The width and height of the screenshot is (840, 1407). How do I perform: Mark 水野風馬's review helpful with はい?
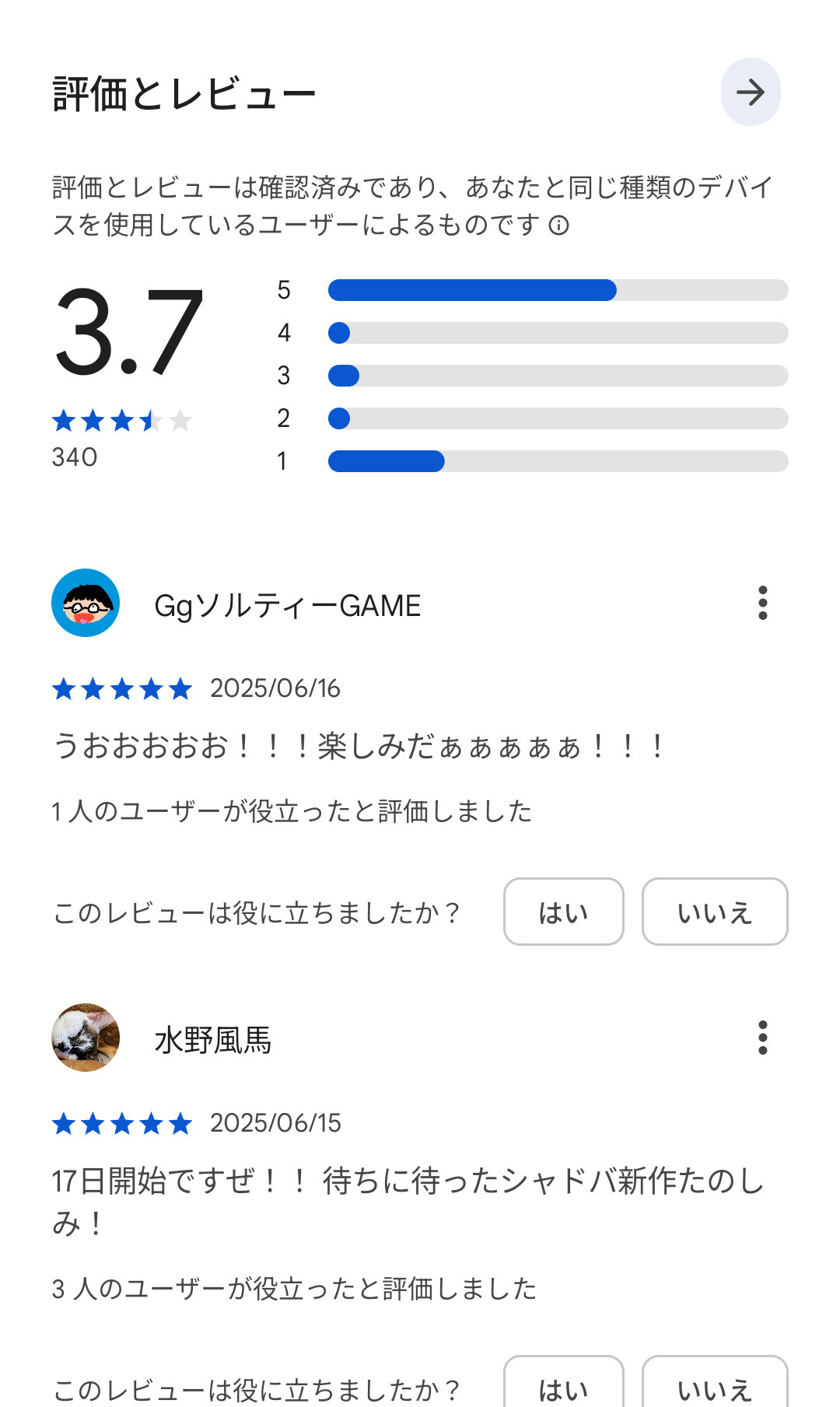point(564,1381)
